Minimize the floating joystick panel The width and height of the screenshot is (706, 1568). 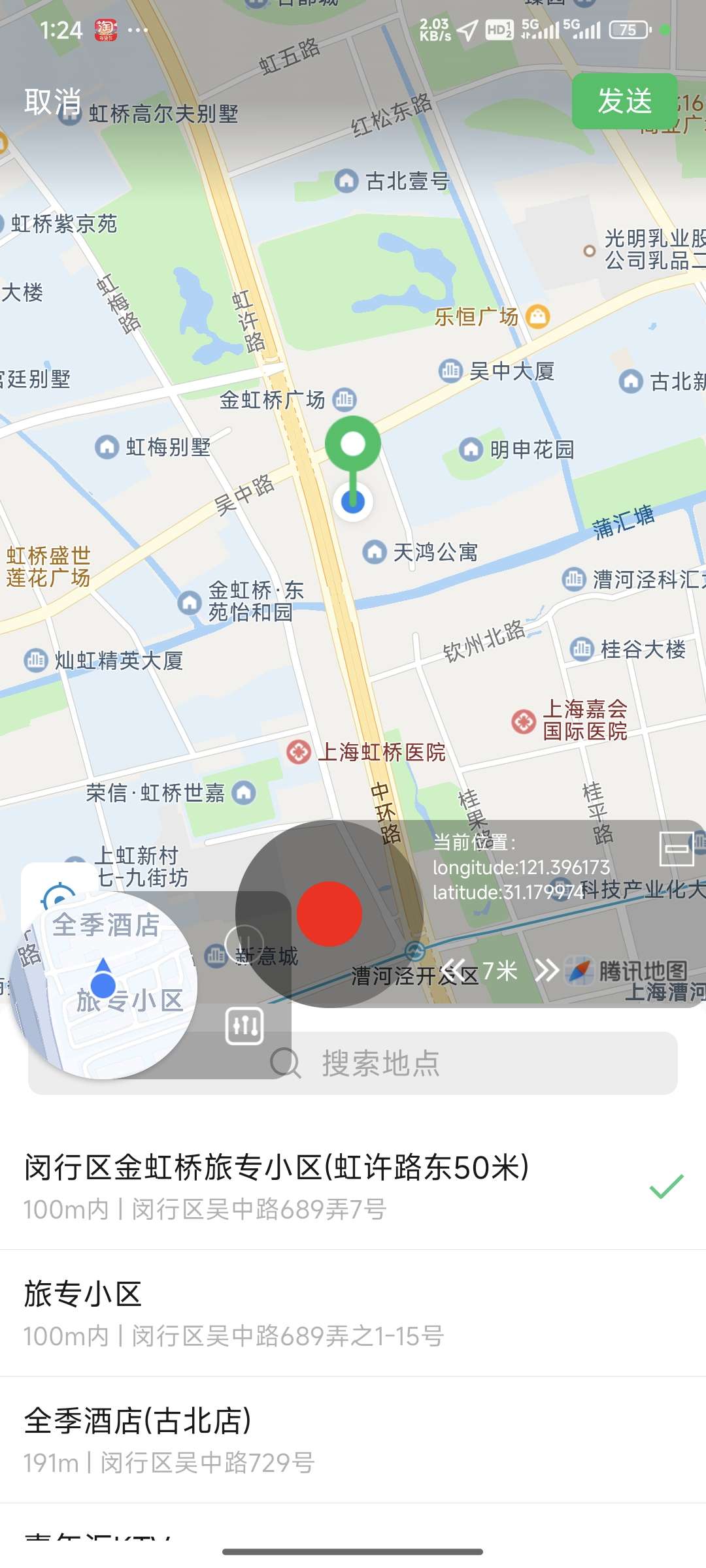(677, 849)
